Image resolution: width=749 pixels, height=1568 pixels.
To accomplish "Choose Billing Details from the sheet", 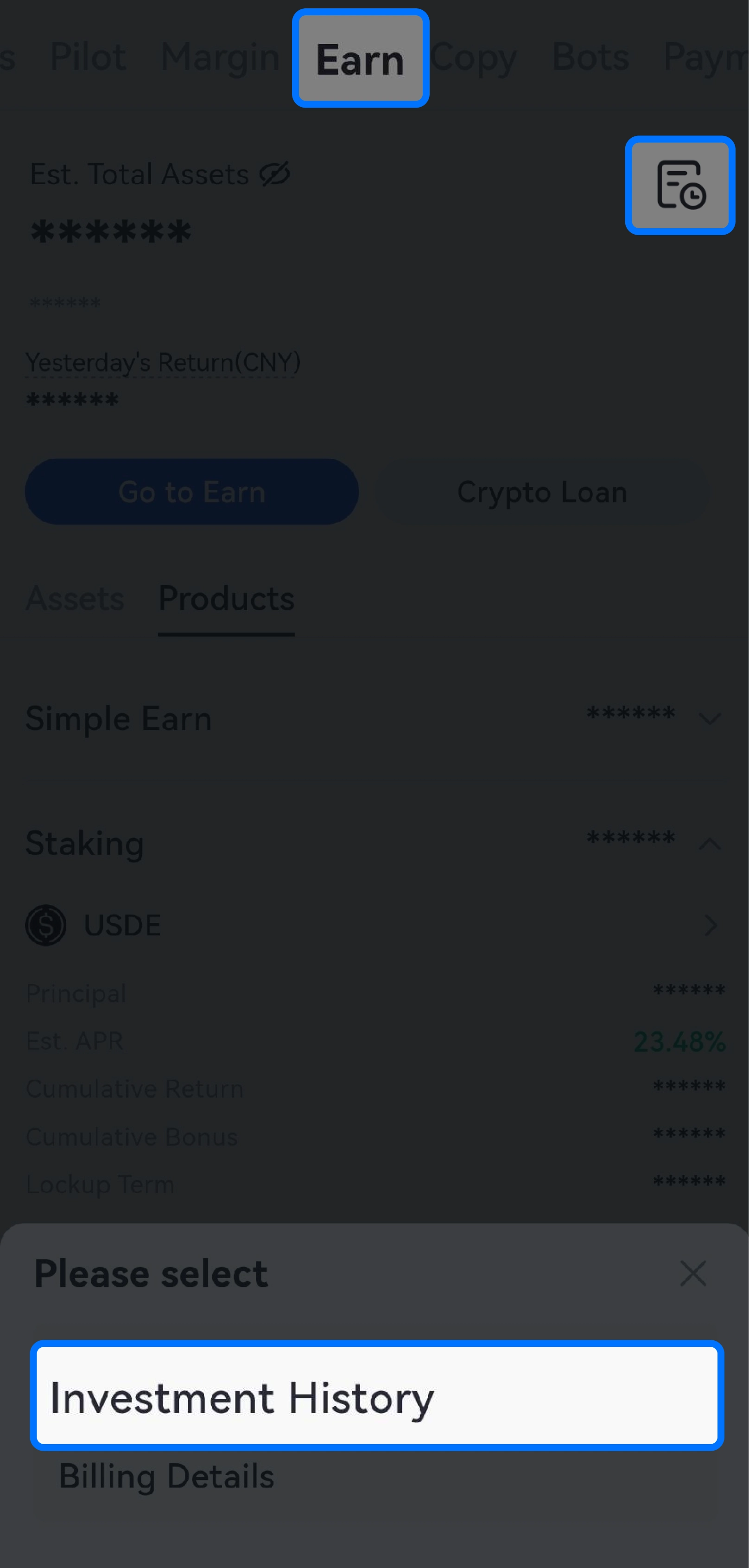I will point(167,1476).
